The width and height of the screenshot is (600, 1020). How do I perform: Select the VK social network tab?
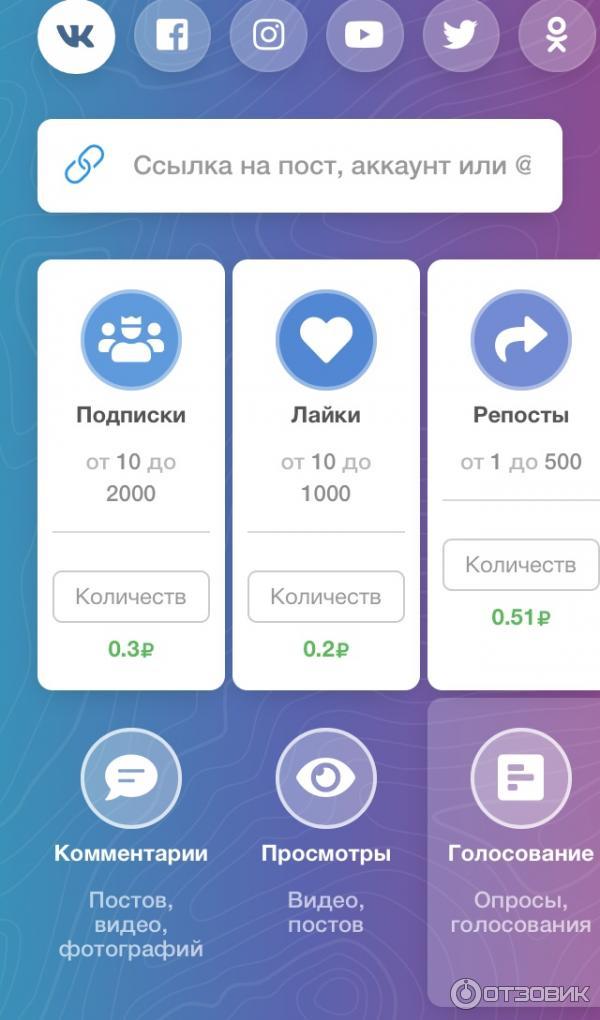coord(76,37)
